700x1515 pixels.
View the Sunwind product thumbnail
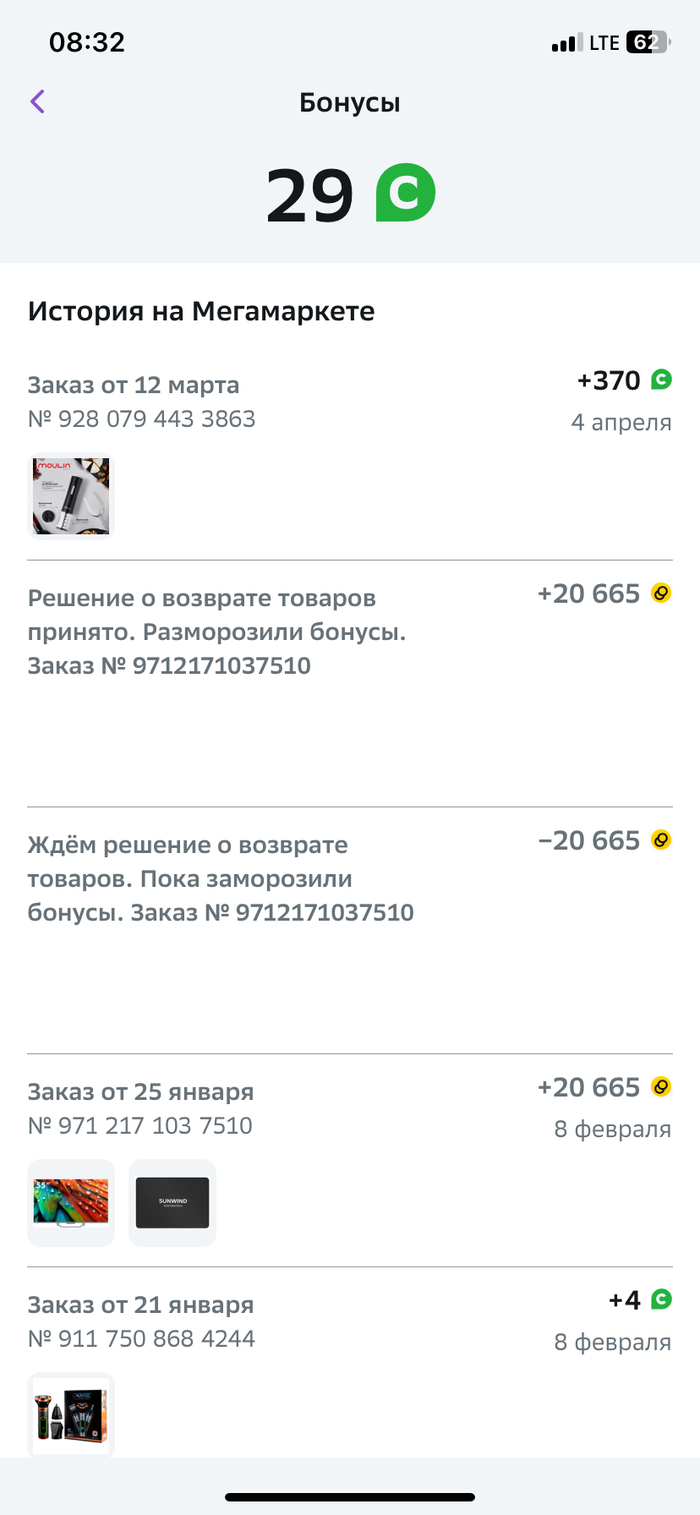(x=172, y=1203)
